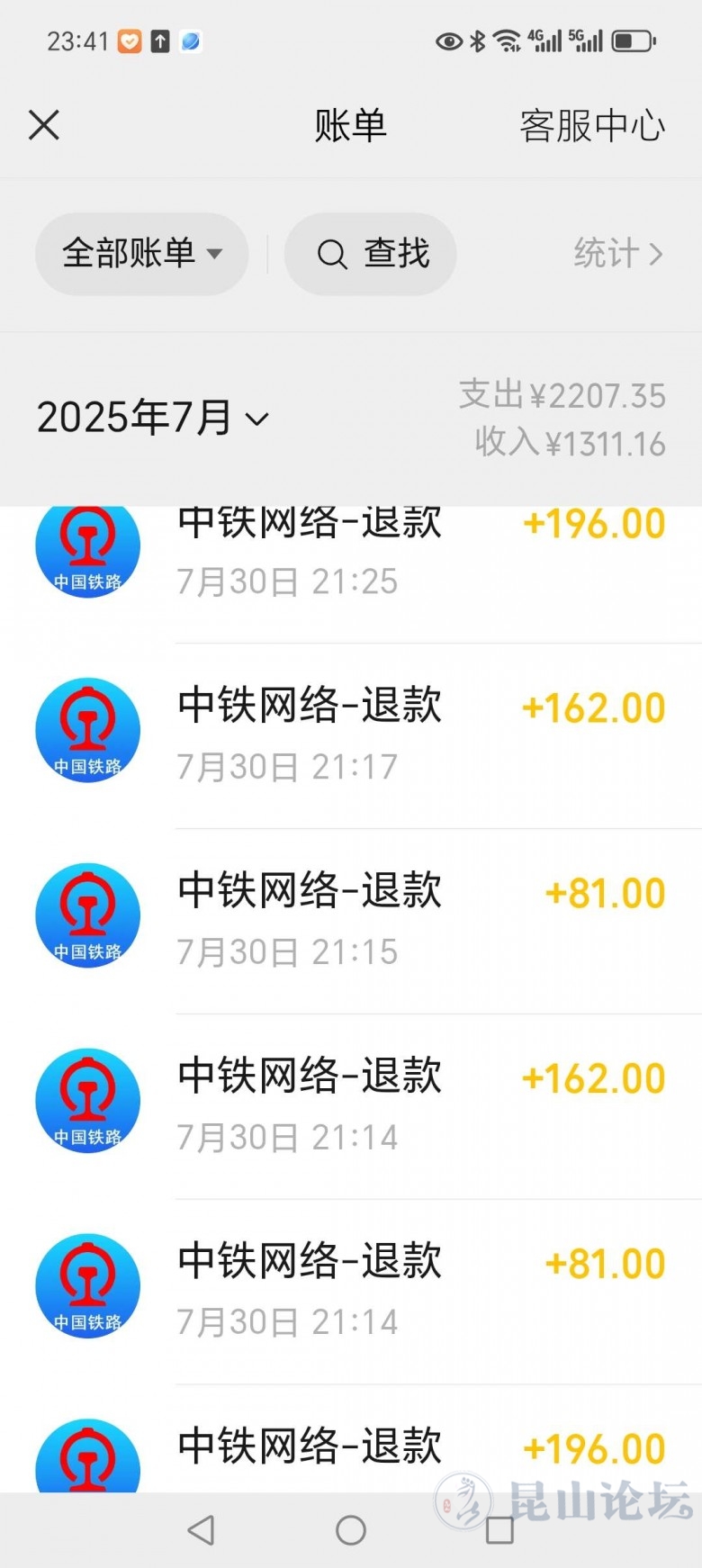Tap the 查找 search button
Image resolution: width=702 pixels, height=1568 pixels.
click(371, 254)
